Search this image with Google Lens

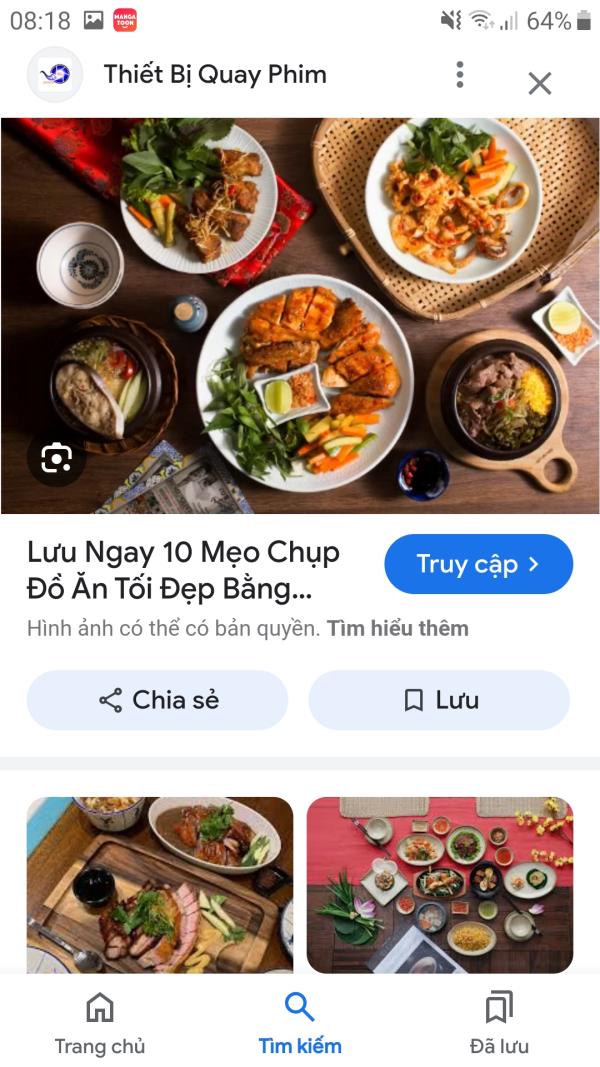(56, 458)
